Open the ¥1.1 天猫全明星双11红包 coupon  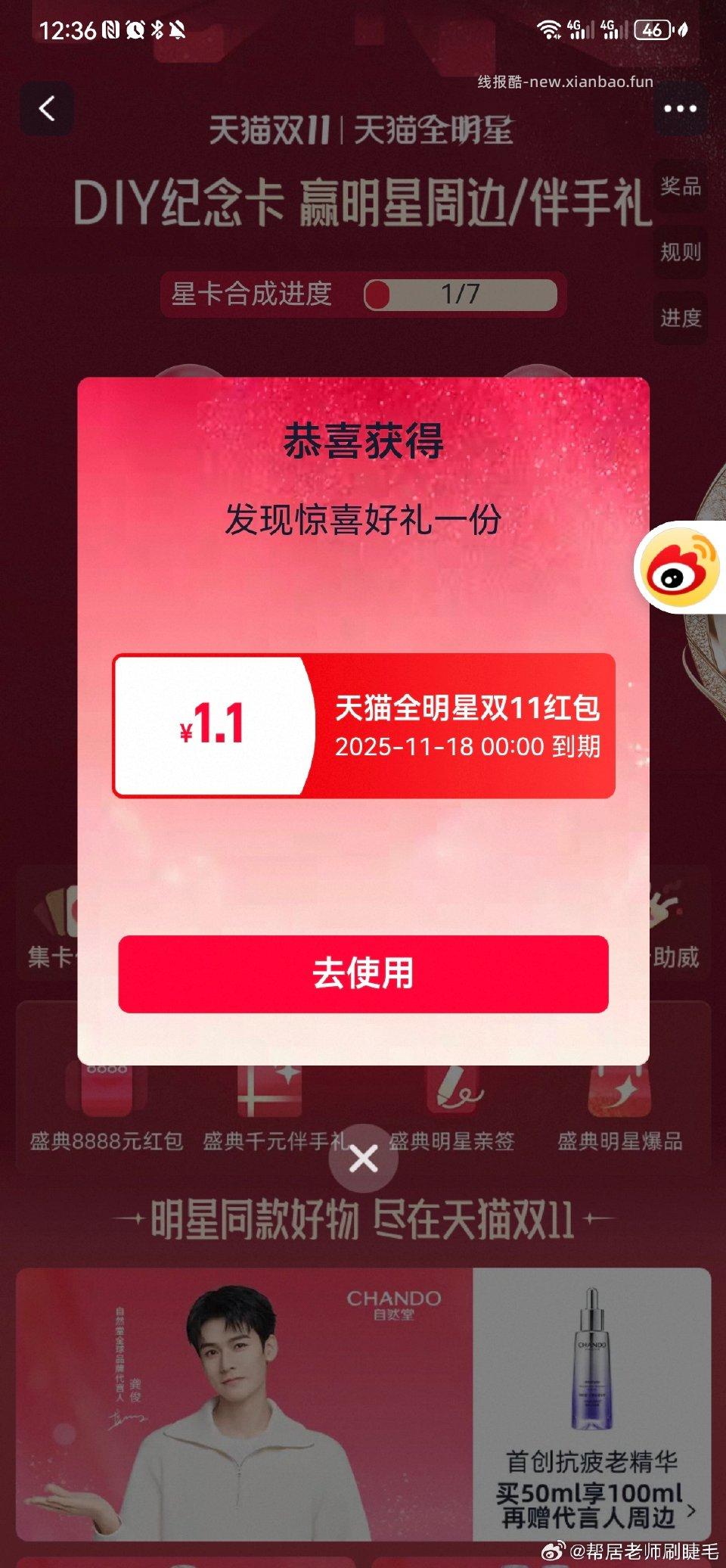tap(363, 725)
